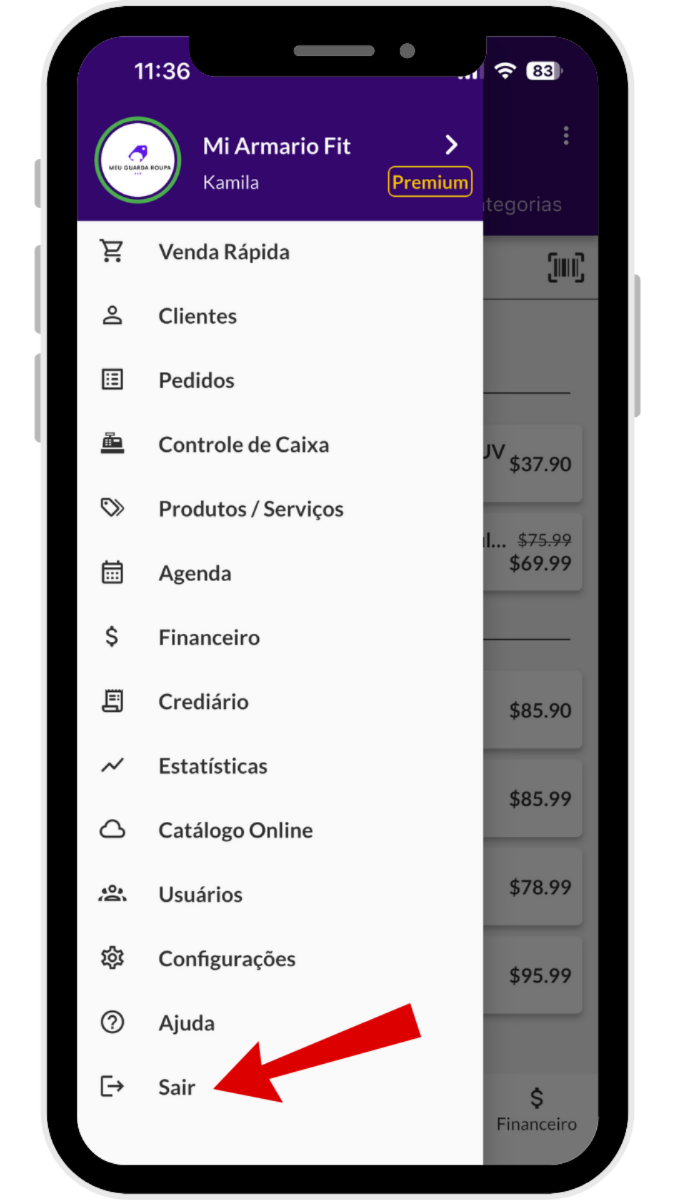Open Financeiro in the drawer menu
The width and height of the screenshot is (675, 1200).
208,637
